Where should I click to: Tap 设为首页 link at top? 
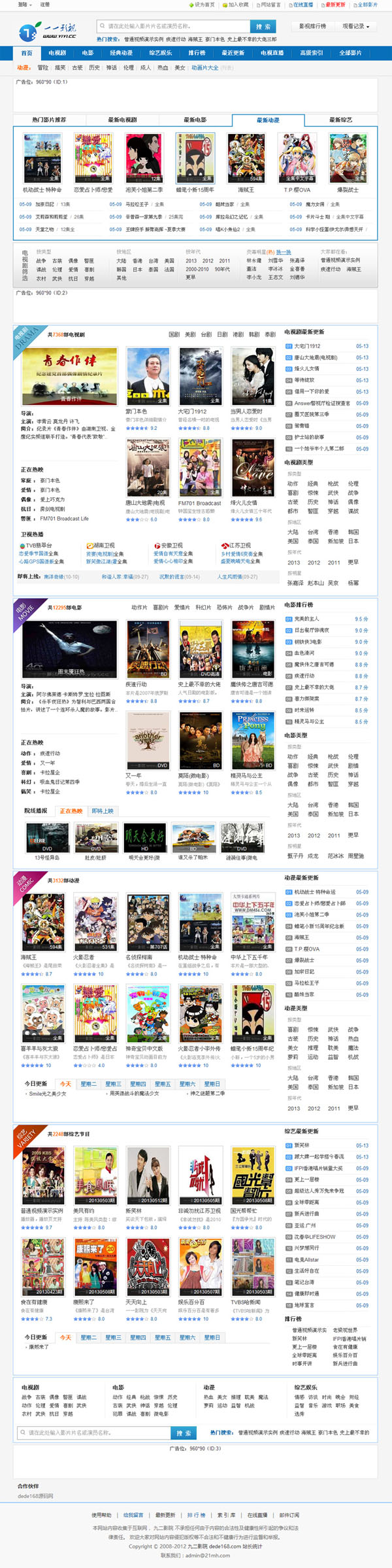pyautogui.click(x=204, y=5)
